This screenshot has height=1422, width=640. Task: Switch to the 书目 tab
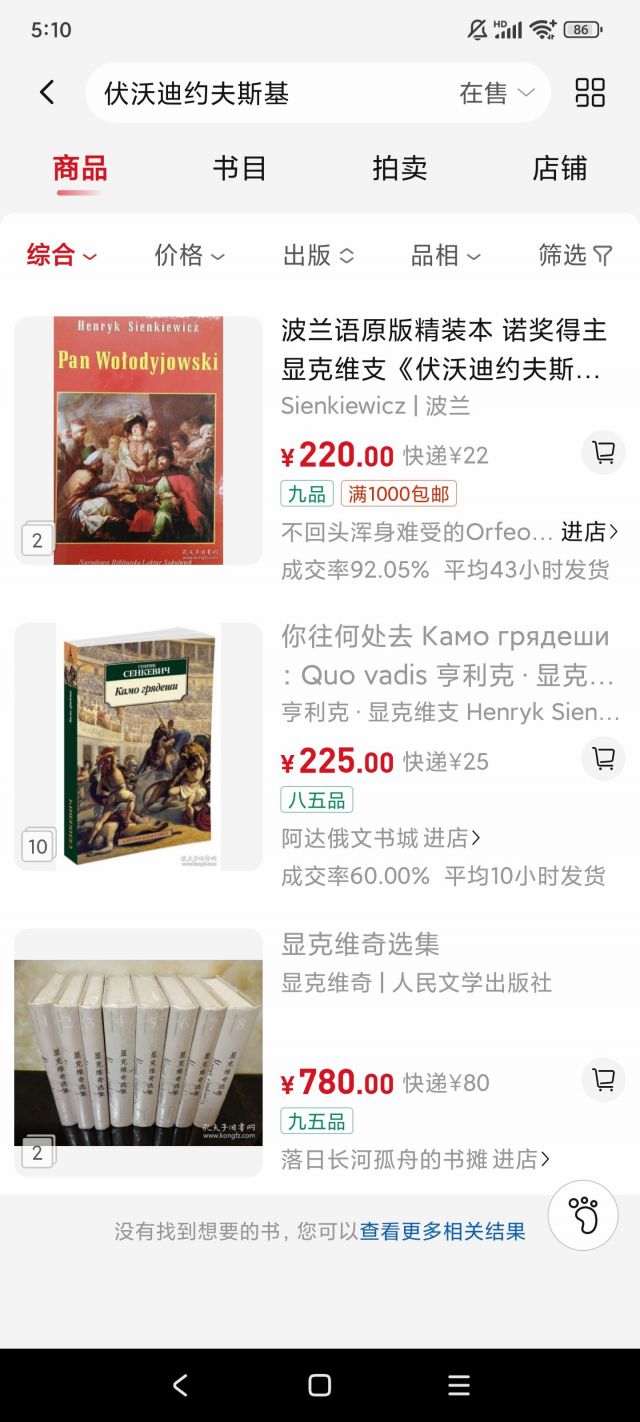(239, 168)
